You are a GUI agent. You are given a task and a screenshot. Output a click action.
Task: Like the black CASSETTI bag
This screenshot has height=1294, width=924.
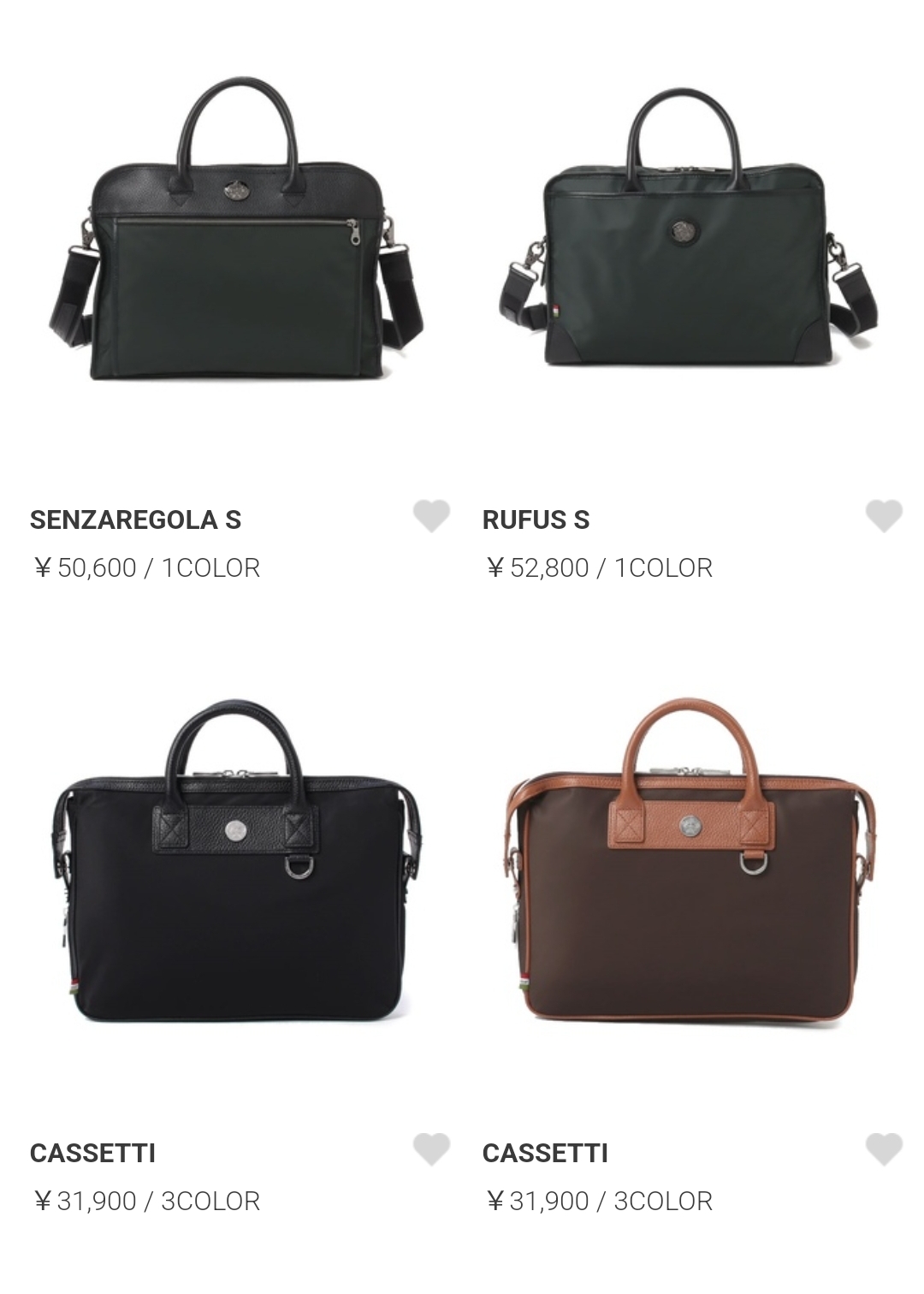[x=431, y=1149]
